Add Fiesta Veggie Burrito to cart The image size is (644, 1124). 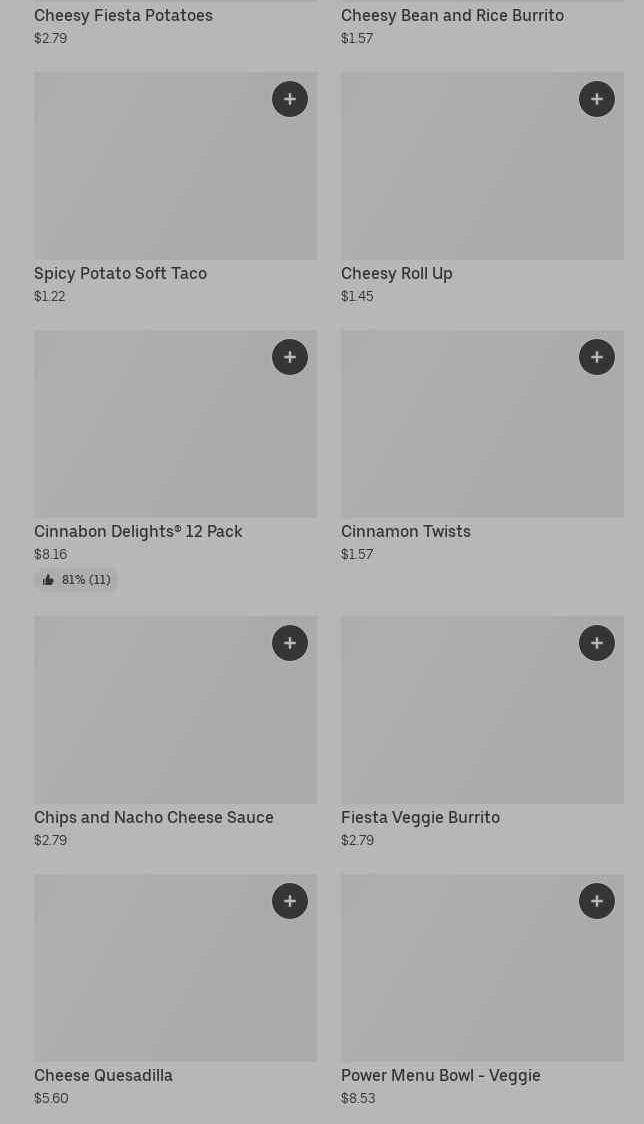(597, 643)
